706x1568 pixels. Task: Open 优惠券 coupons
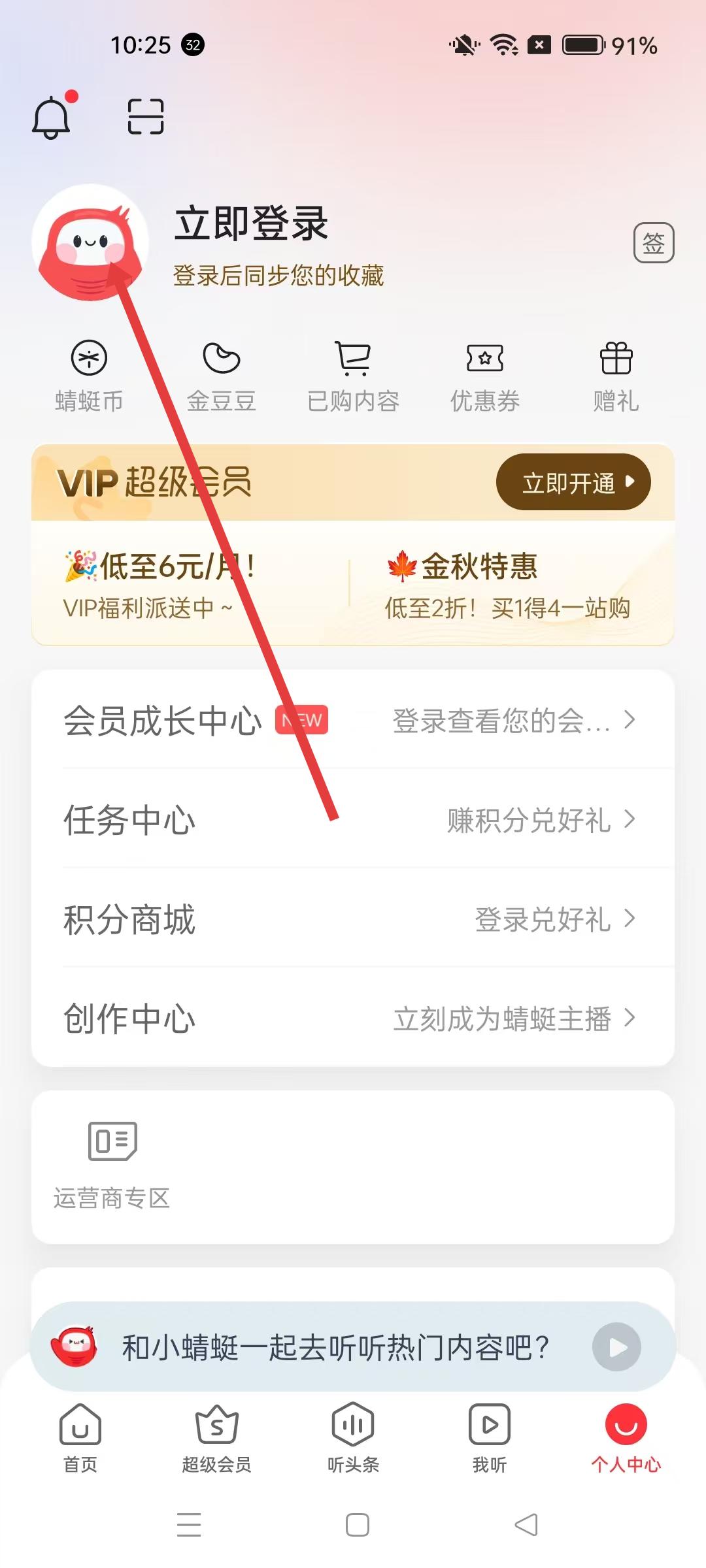click(x=484, y=376)
